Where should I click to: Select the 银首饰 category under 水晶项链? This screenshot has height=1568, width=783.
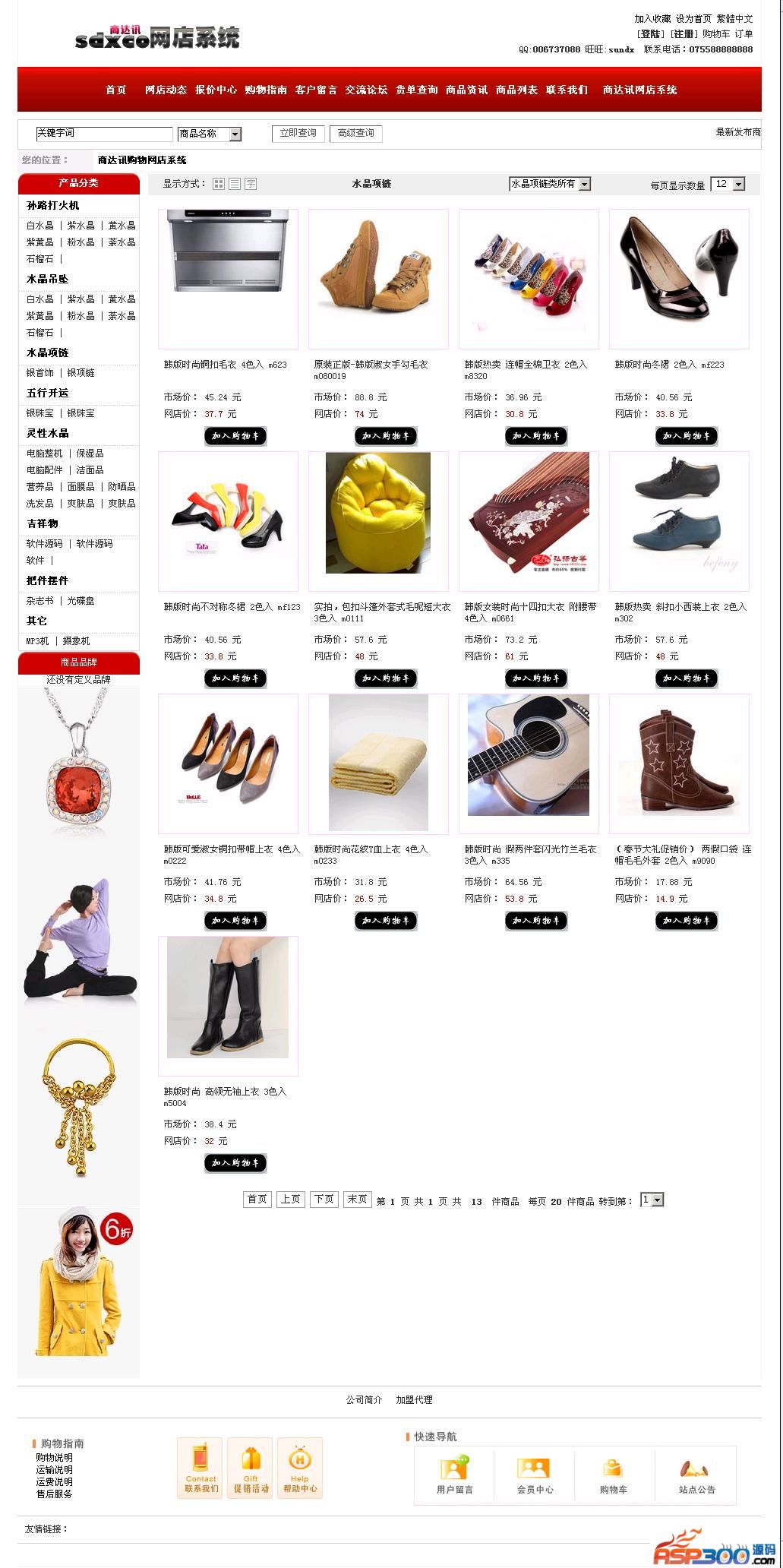40,373
